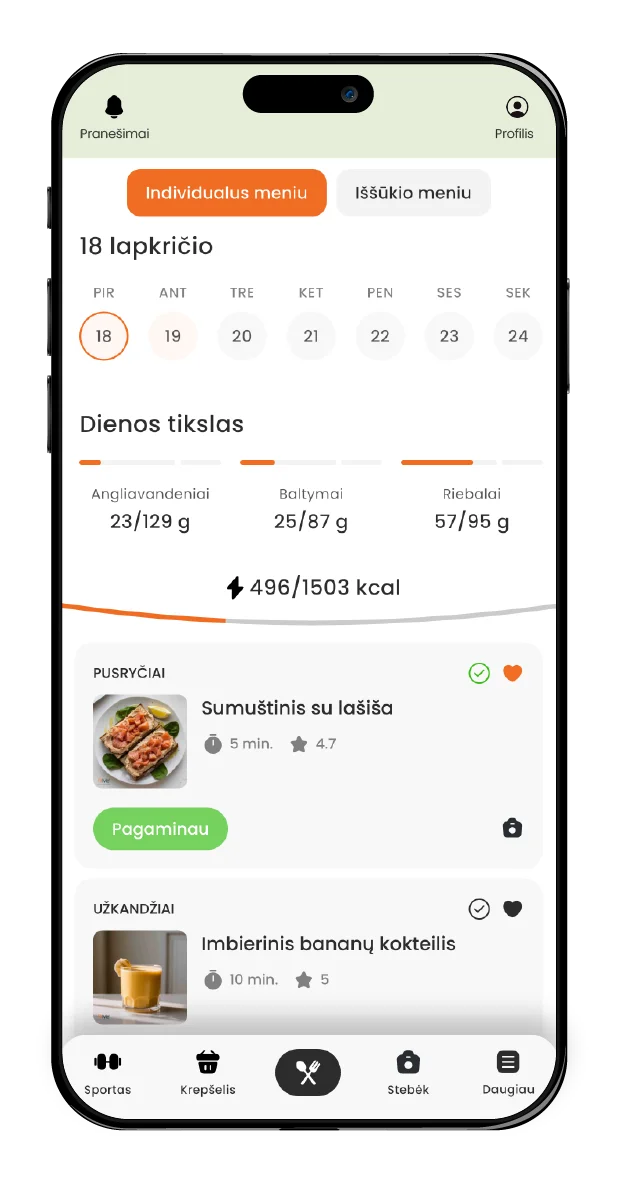
Task: Open the camera icon in Pusryčiai card
Action: coord(512,828)
